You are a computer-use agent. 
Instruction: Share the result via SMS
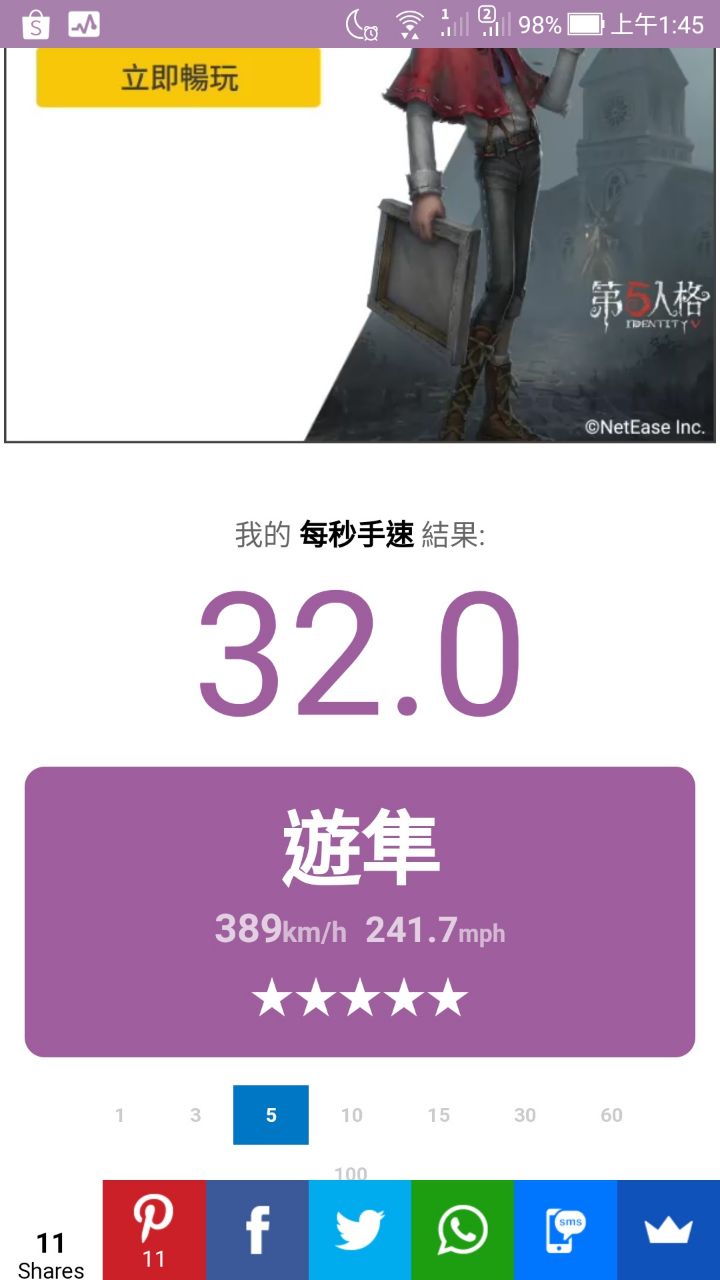565,1230
